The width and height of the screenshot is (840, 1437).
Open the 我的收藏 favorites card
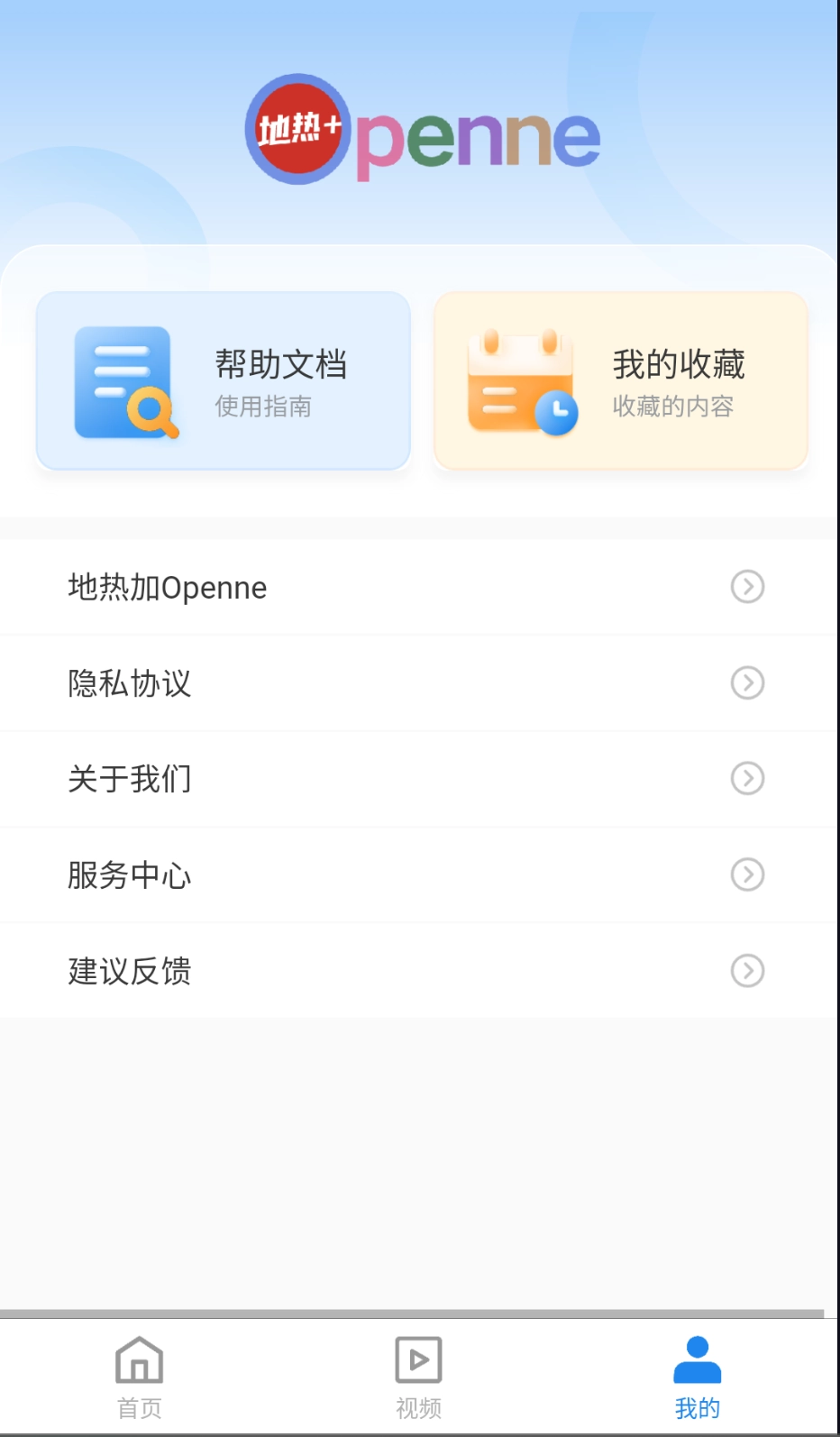622,380
